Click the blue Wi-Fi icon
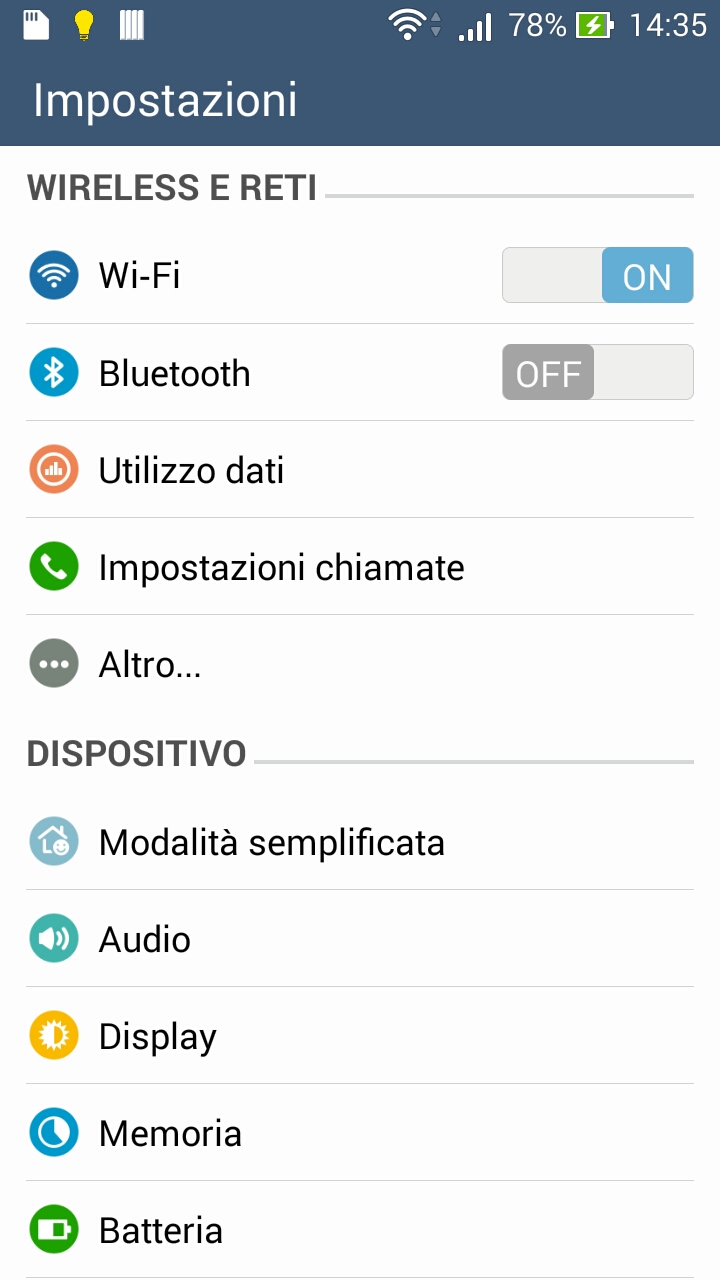This screenshot has width=720, height=1280. 53,275
